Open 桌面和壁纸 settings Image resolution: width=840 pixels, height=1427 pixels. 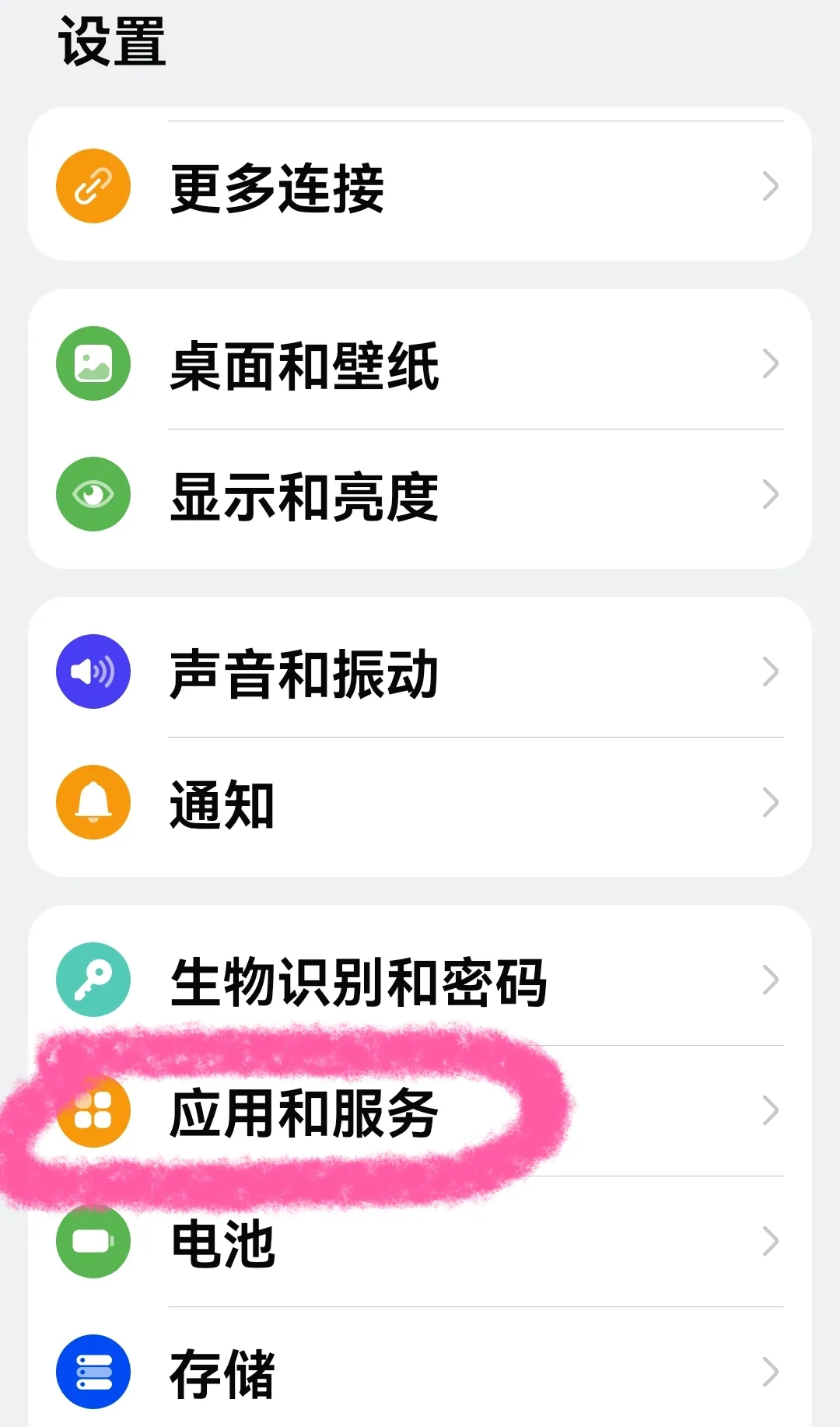point(420,364)
